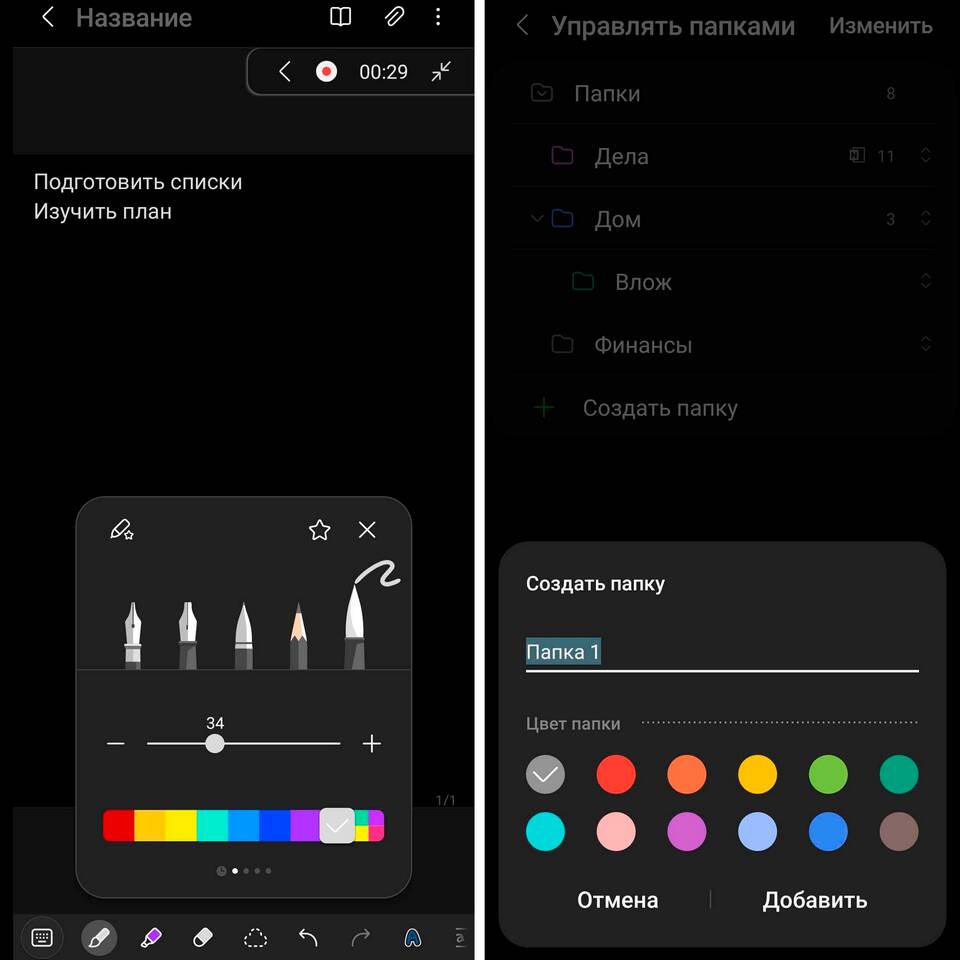Select the pencil tool
Viewport: 960px width, 960px height.
(x=298, y=635)
